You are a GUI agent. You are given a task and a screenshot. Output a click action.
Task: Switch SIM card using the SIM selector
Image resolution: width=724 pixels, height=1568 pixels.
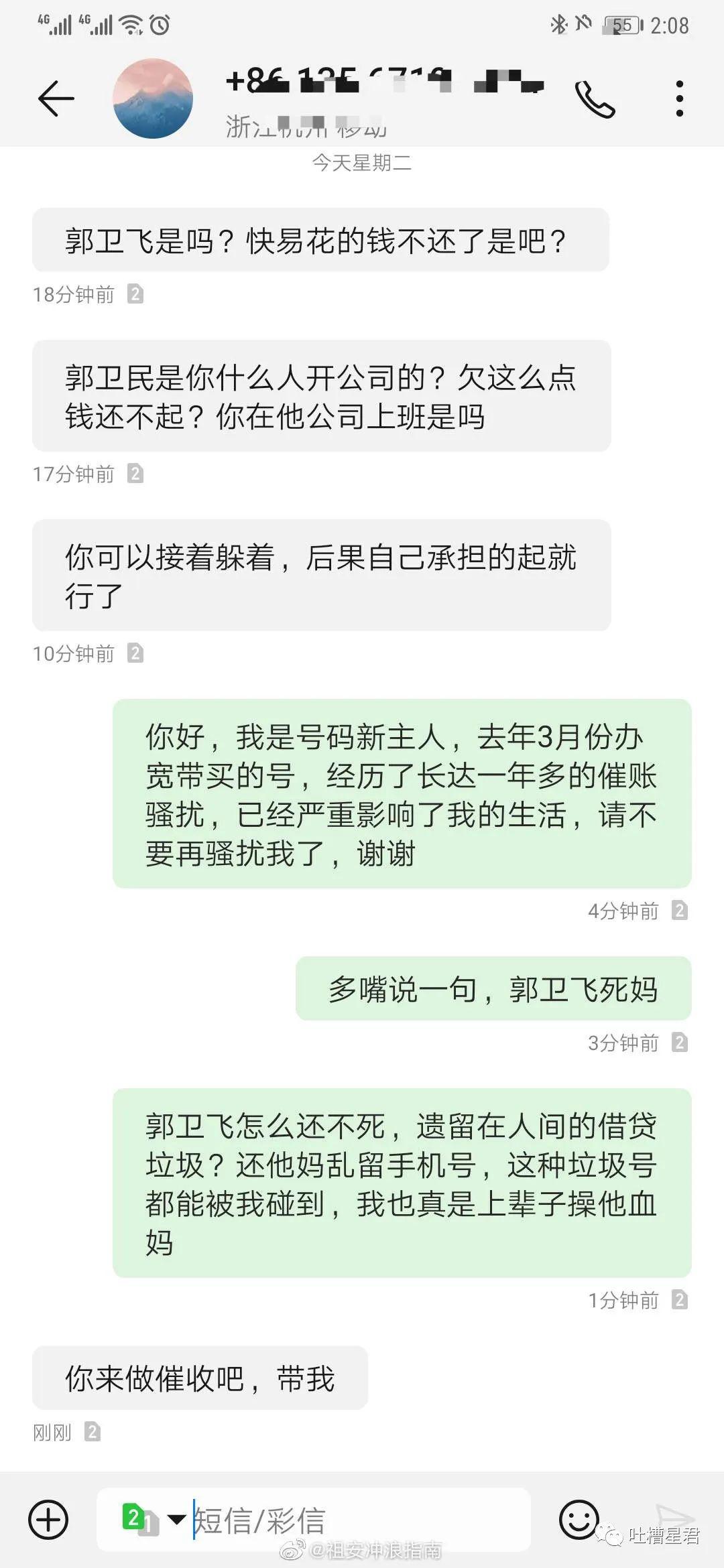click(153, 1519)
